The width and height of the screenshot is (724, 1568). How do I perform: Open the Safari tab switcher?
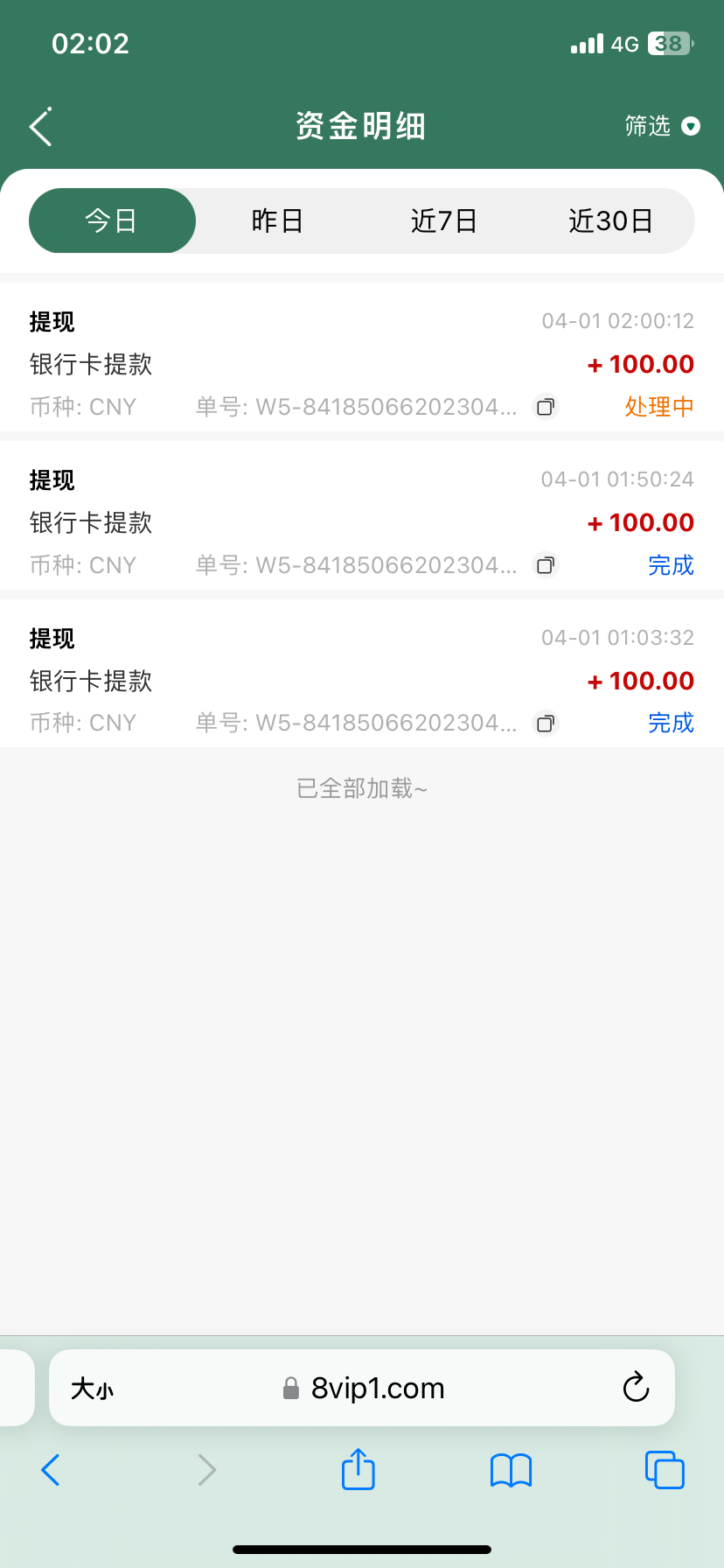click(x=665, y=1470)
